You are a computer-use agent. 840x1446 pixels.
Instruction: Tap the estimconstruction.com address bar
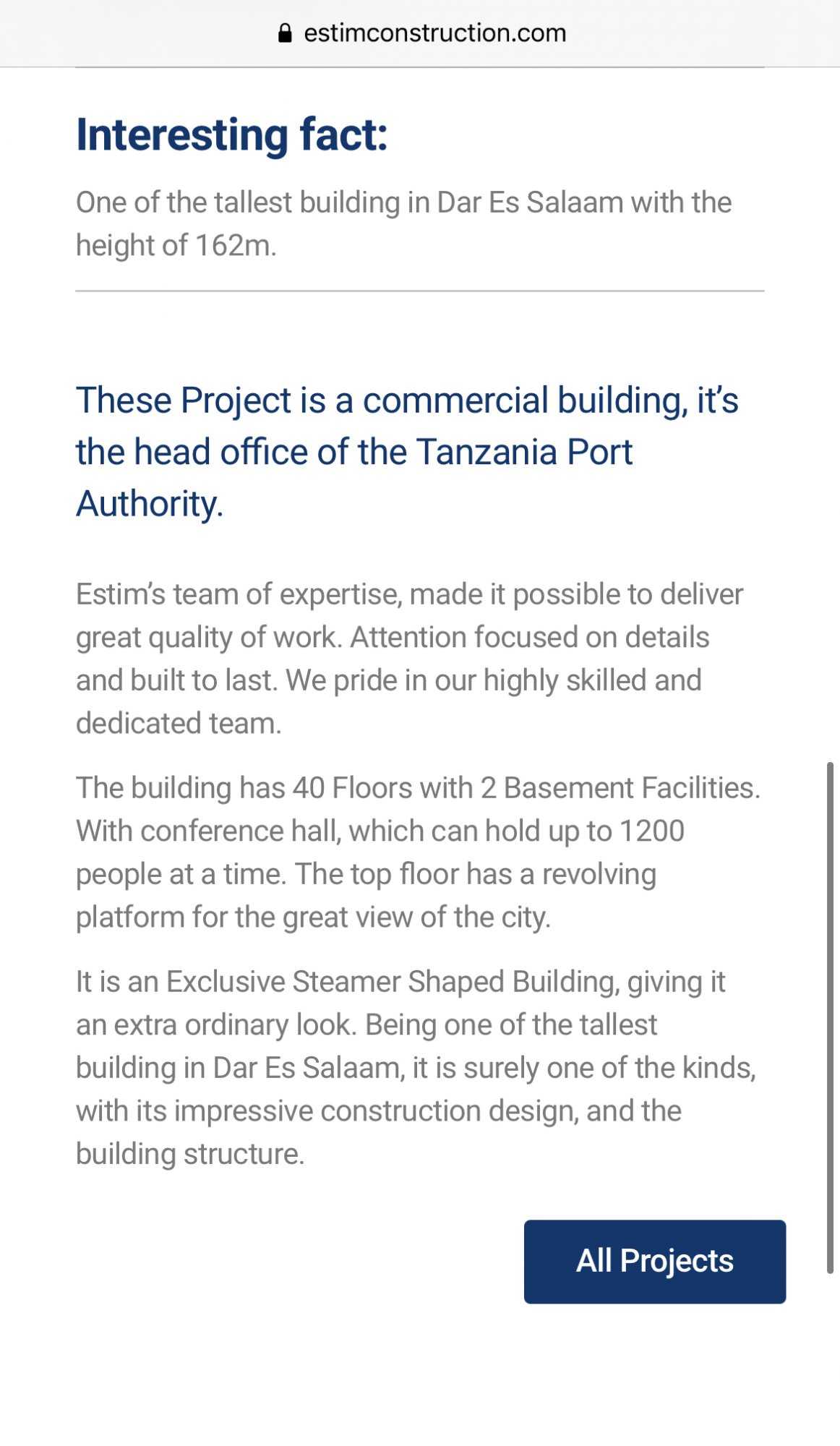[x=421, y=33]
